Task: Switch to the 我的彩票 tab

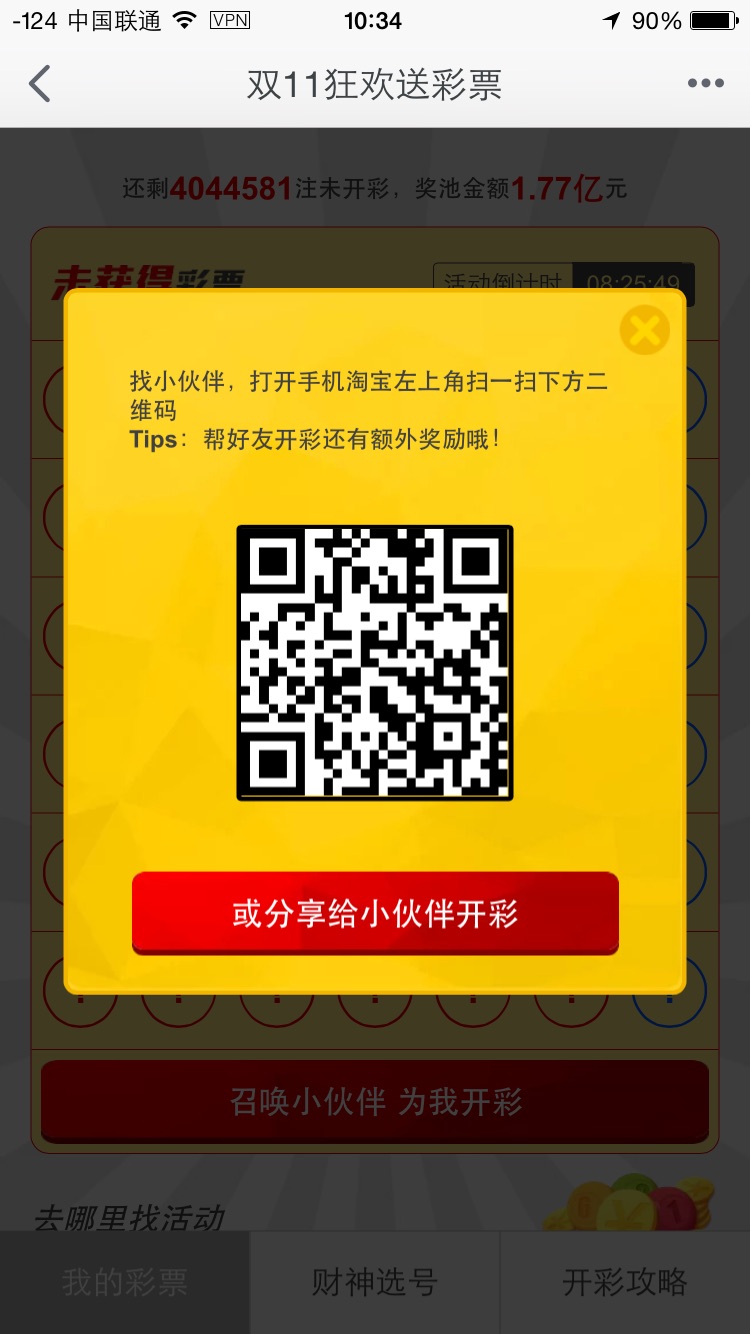Action: pyautogui.click(x=125, y=1282)
